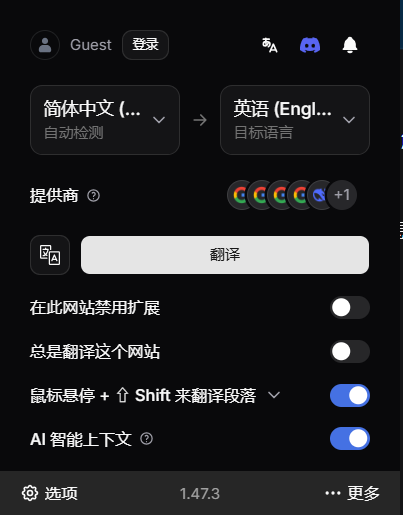403x515 pixels.
Task: Expand the hover shortcut chevron
Action: point(274,395)
